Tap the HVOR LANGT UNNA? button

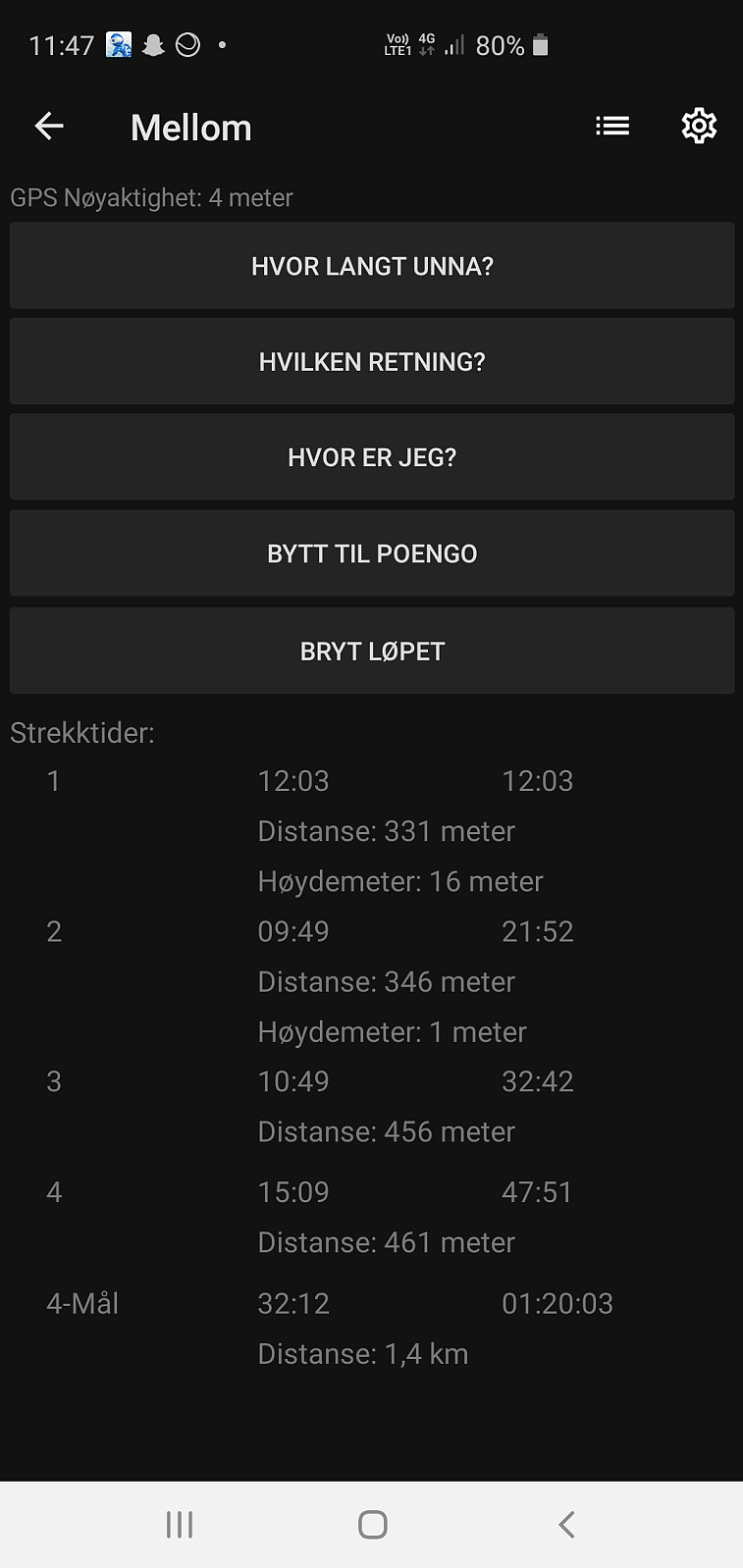(372, 266)
